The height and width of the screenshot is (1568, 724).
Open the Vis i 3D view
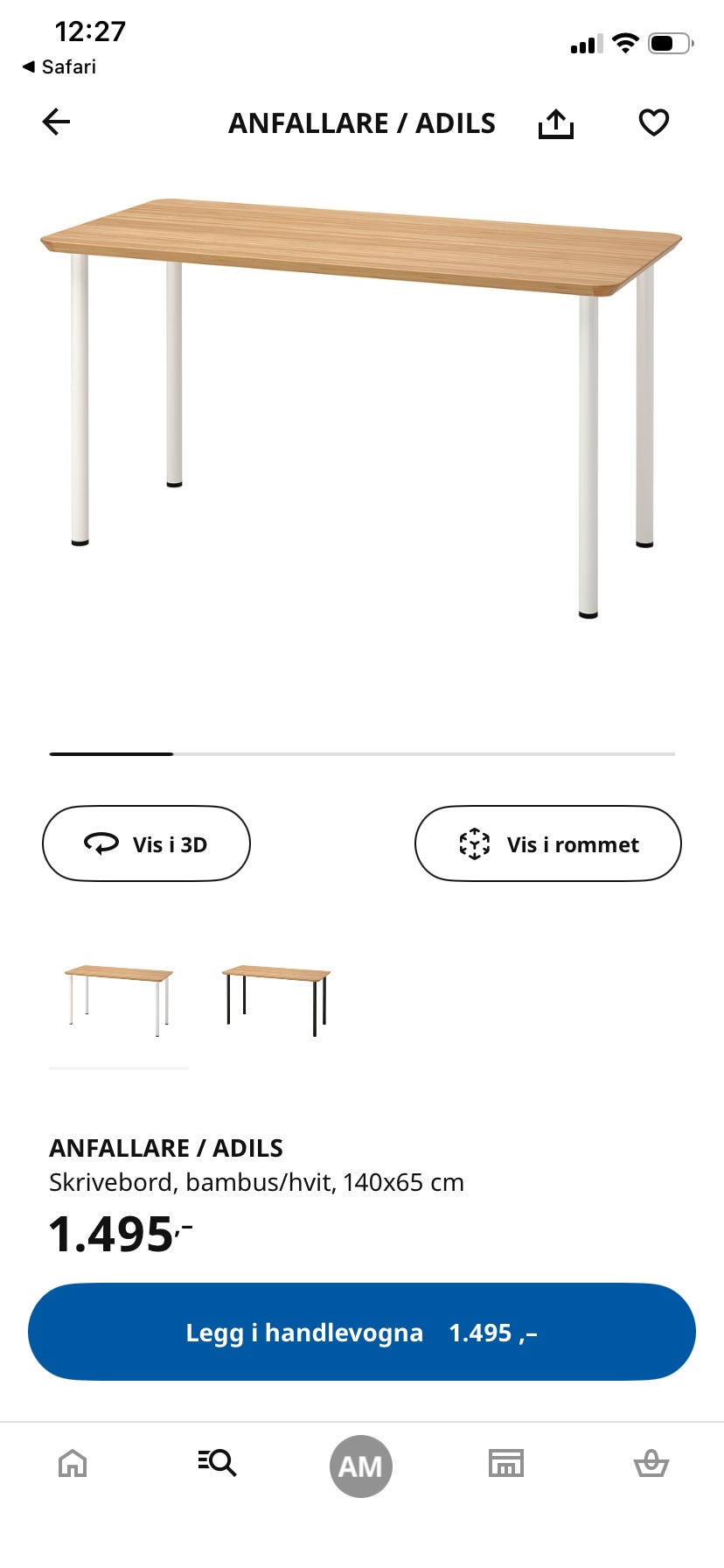pos(146,843)
